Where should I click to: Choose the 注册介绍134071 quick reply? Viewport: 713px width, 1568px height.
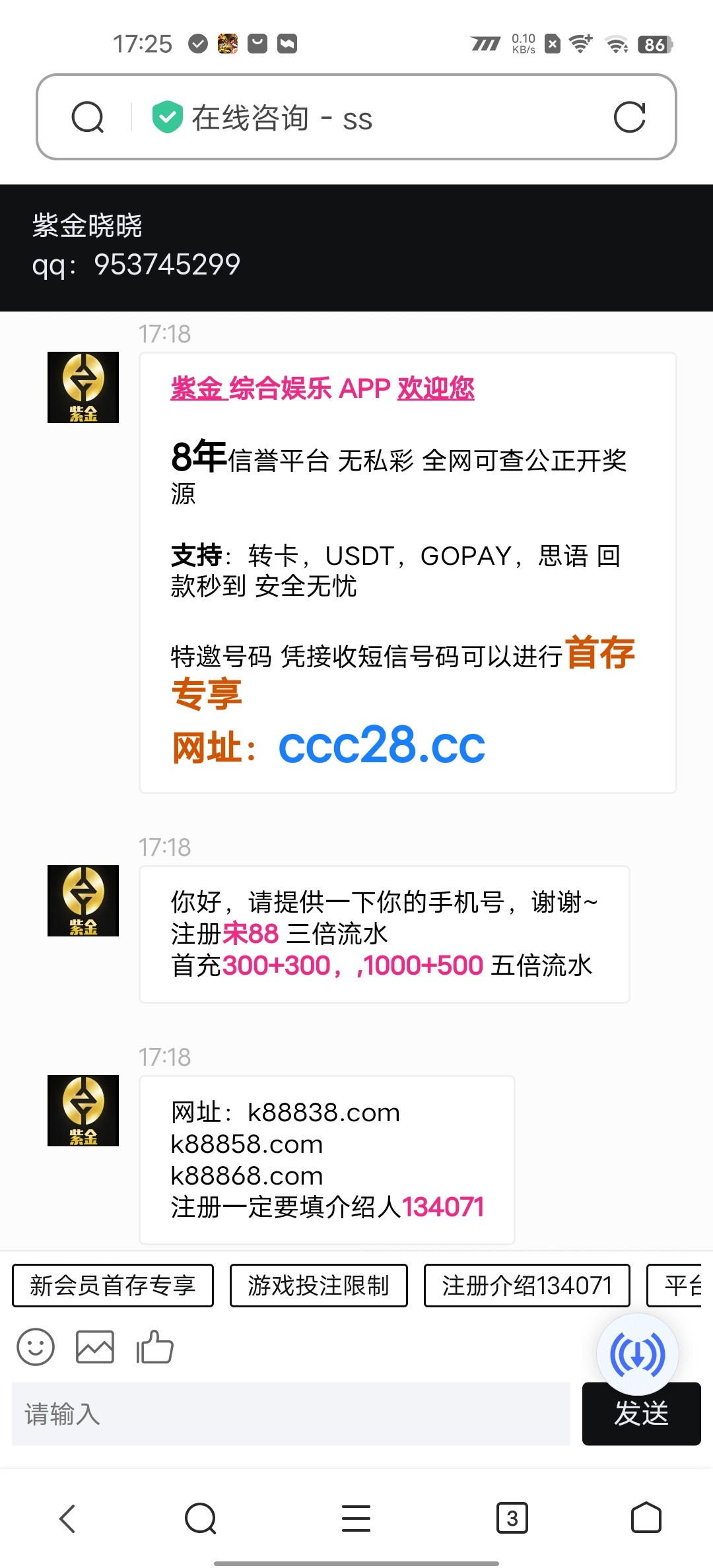[527, 1286]
